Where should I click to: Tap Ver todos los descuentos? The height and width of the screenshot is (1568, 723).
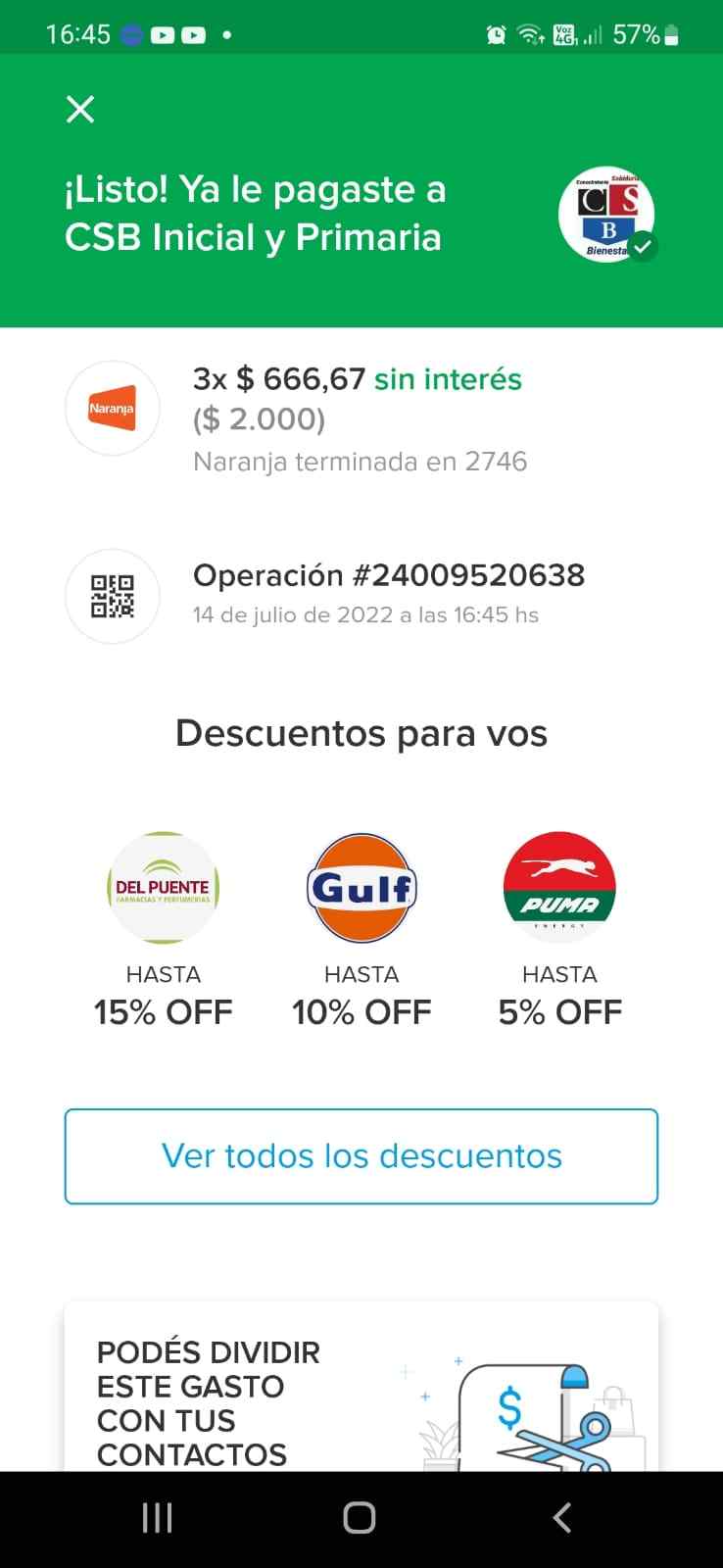tap(361, 1156)
